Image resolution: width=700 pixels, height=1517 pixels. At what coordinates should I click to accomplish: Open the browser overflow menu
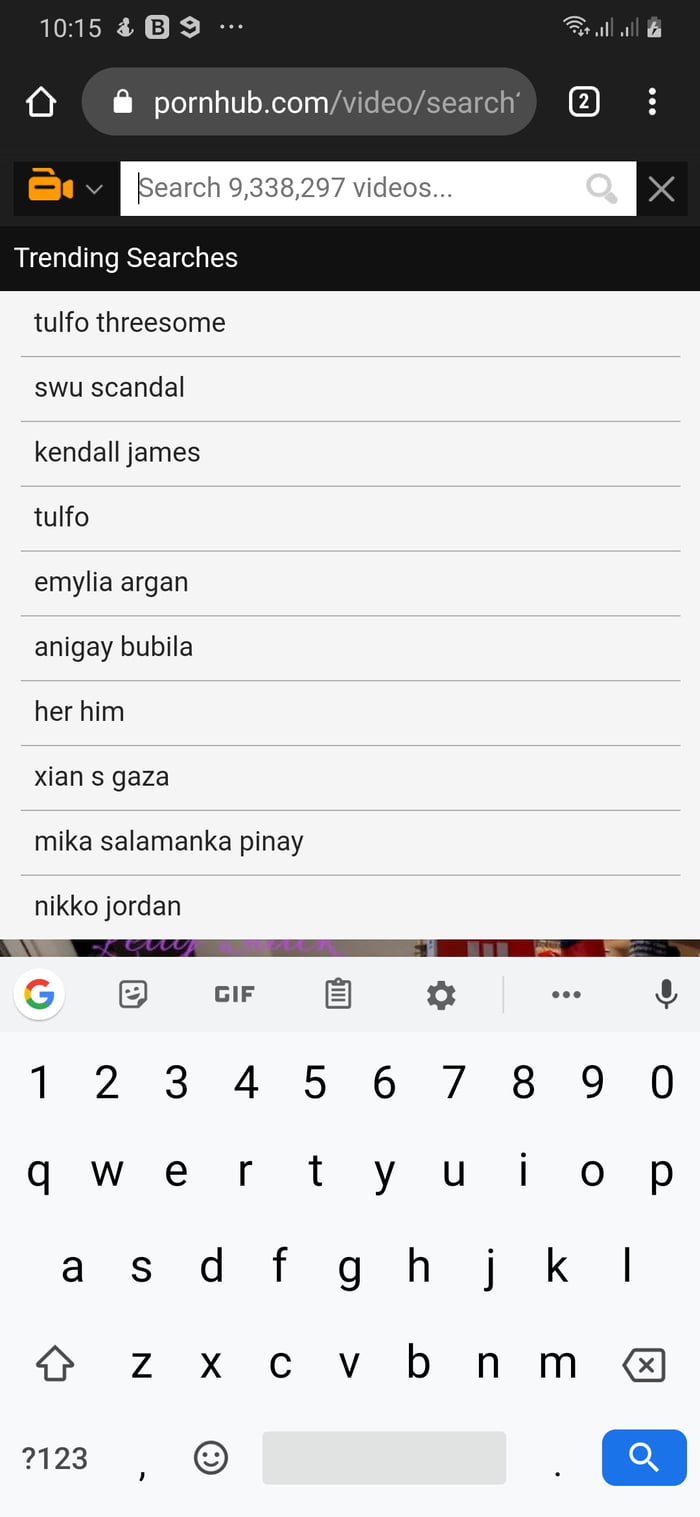[652, 102]
